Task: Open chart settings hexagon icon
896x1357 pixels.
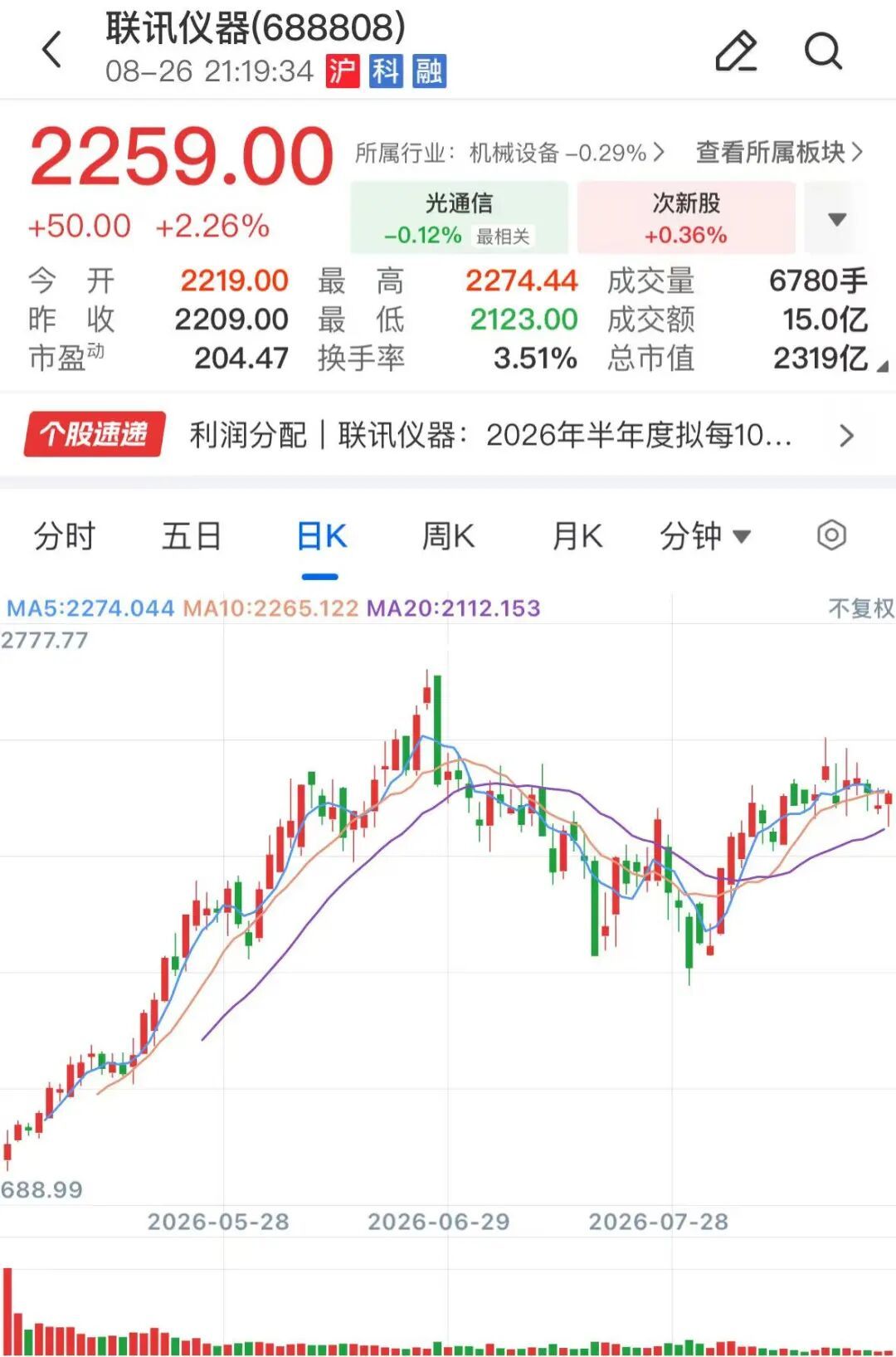Action: [831, 535]
